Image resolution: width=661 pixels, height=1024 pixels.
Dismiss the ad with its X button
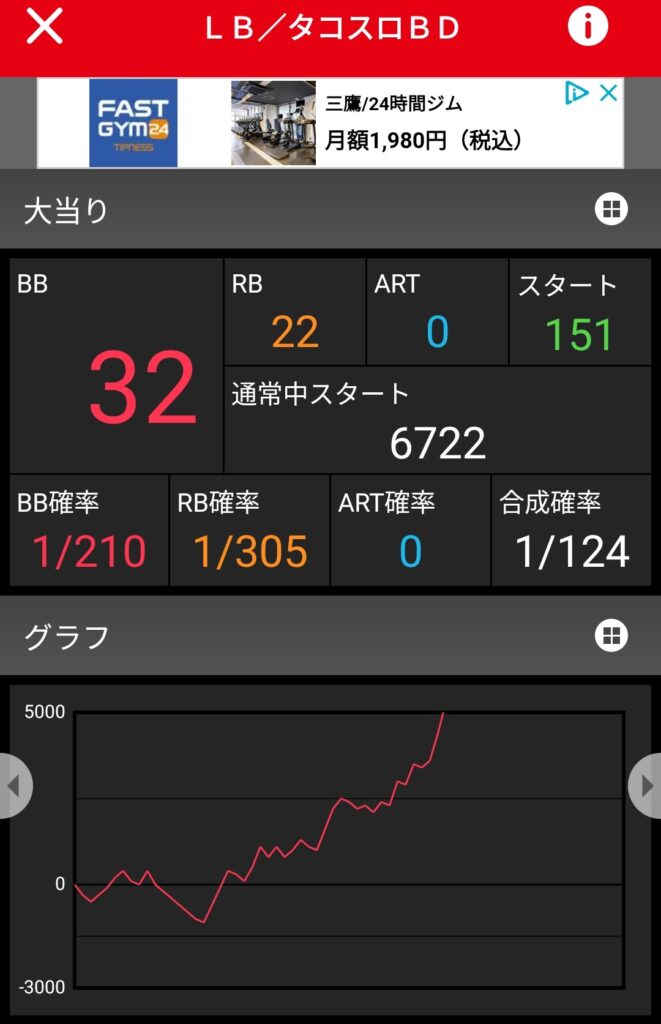pos(608,93)
